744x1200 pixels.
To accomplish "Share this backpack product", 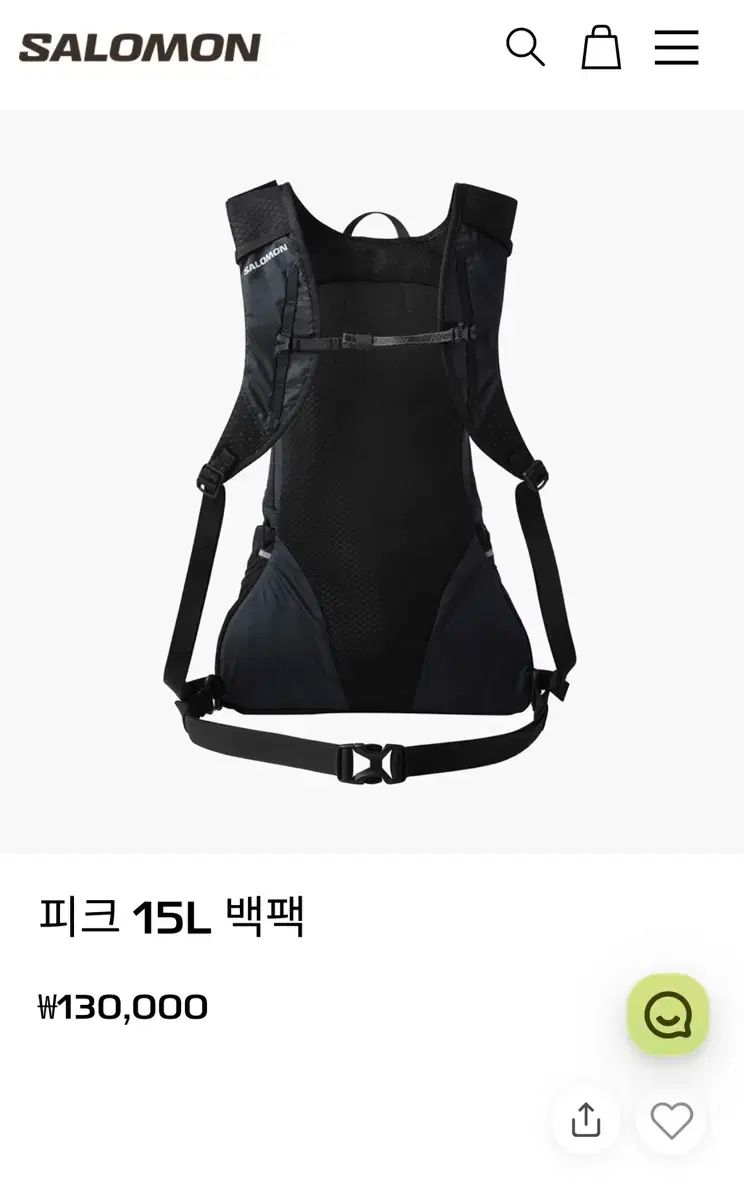I will (x=586, y=1120).
